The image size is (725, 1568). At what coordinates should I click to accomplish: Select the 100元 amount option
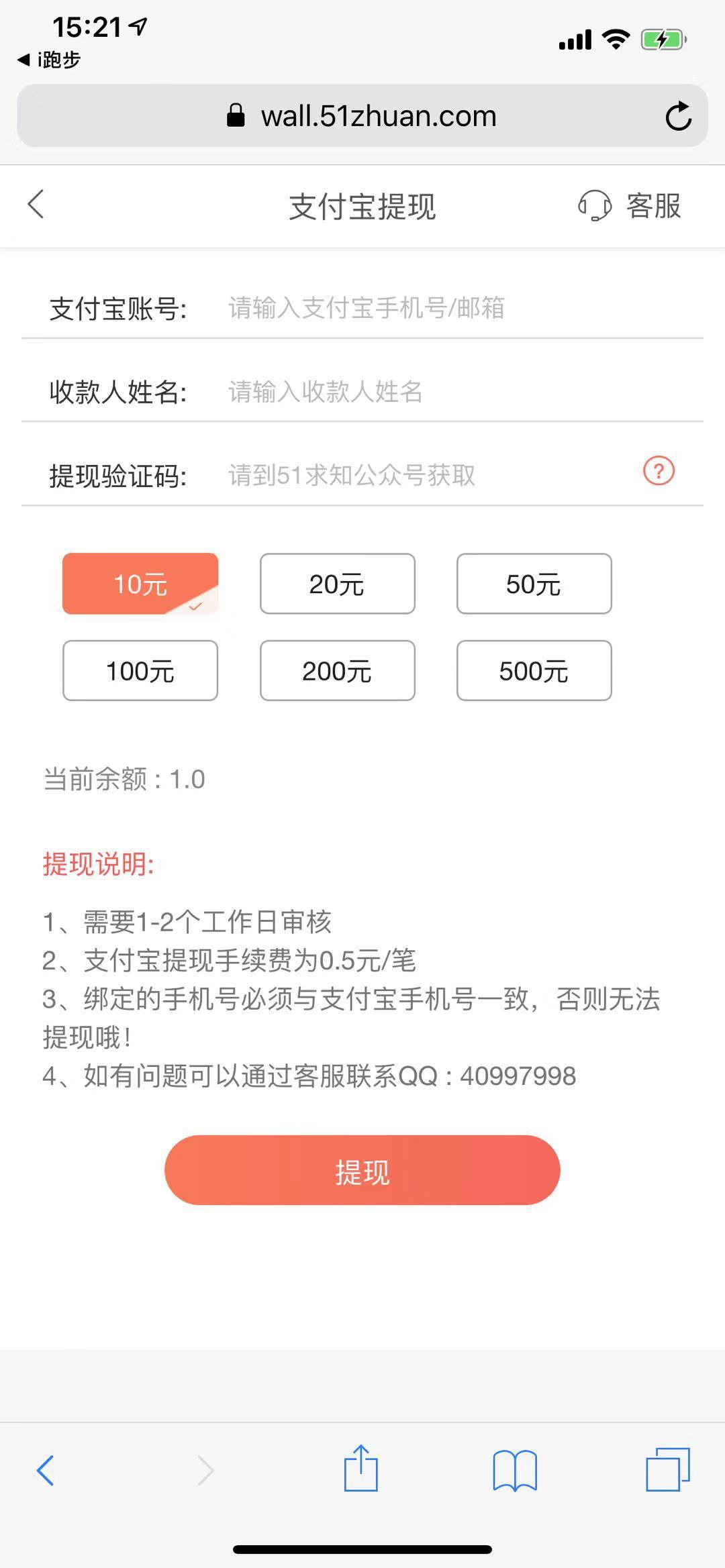coord(140,671)
